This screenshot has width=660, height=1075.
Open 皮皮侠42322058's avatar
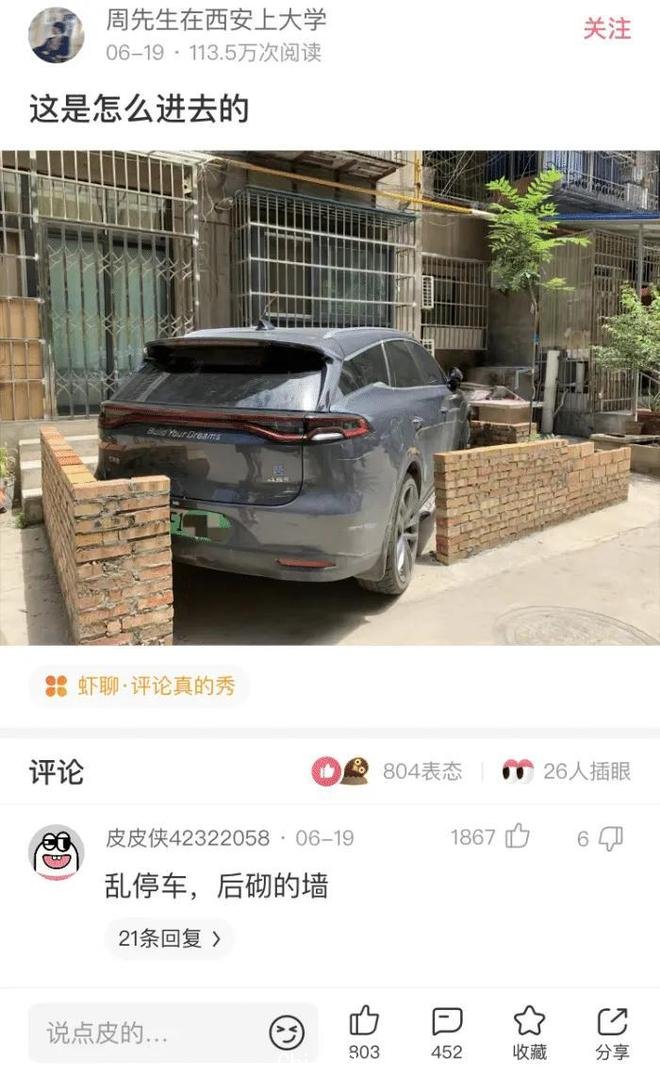coord(56,852)
